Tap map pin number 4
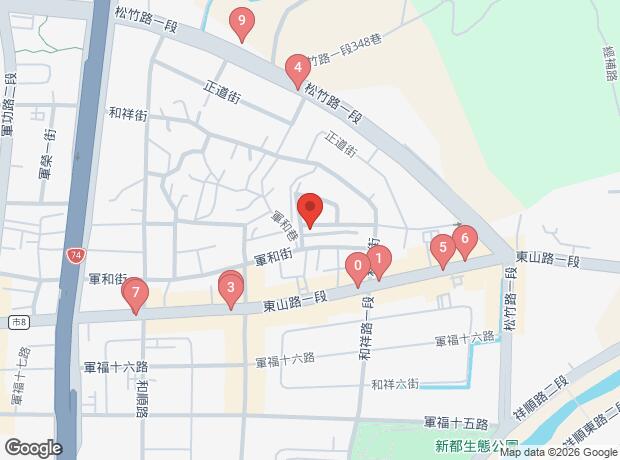 click(x=296, y=70)
